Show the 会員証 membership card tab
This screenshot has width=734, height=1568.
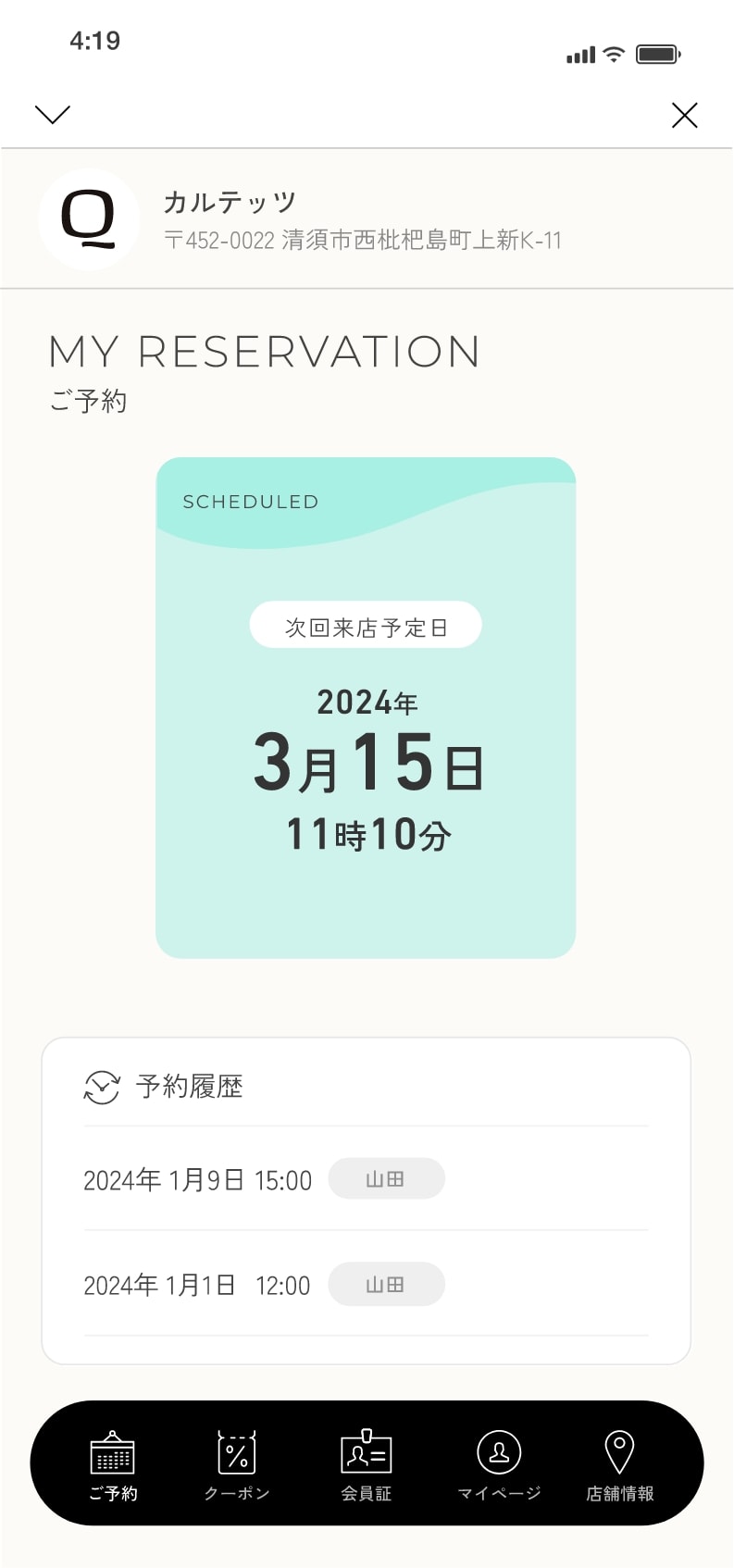pyautogui.click(x=367, y=1464)
